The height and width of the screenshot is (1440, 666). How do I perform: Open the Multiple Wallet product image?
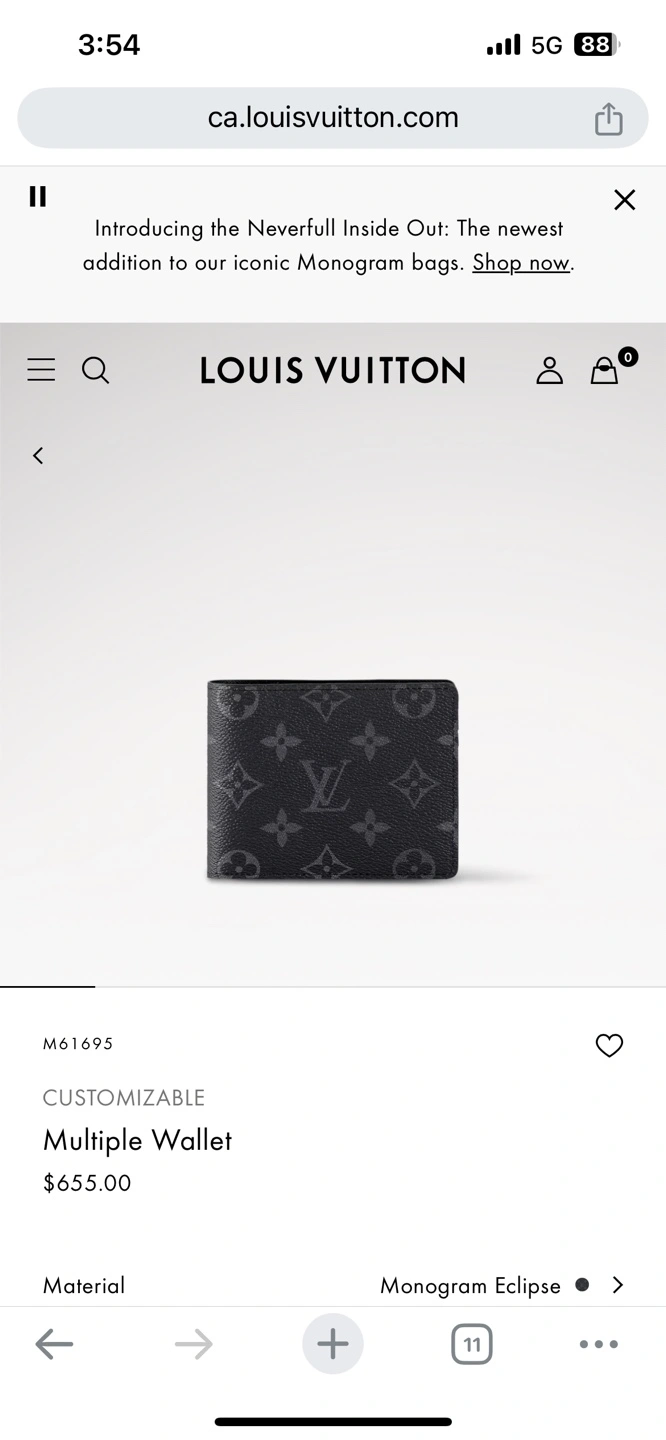pyautogui.click(x=332, y=781)
